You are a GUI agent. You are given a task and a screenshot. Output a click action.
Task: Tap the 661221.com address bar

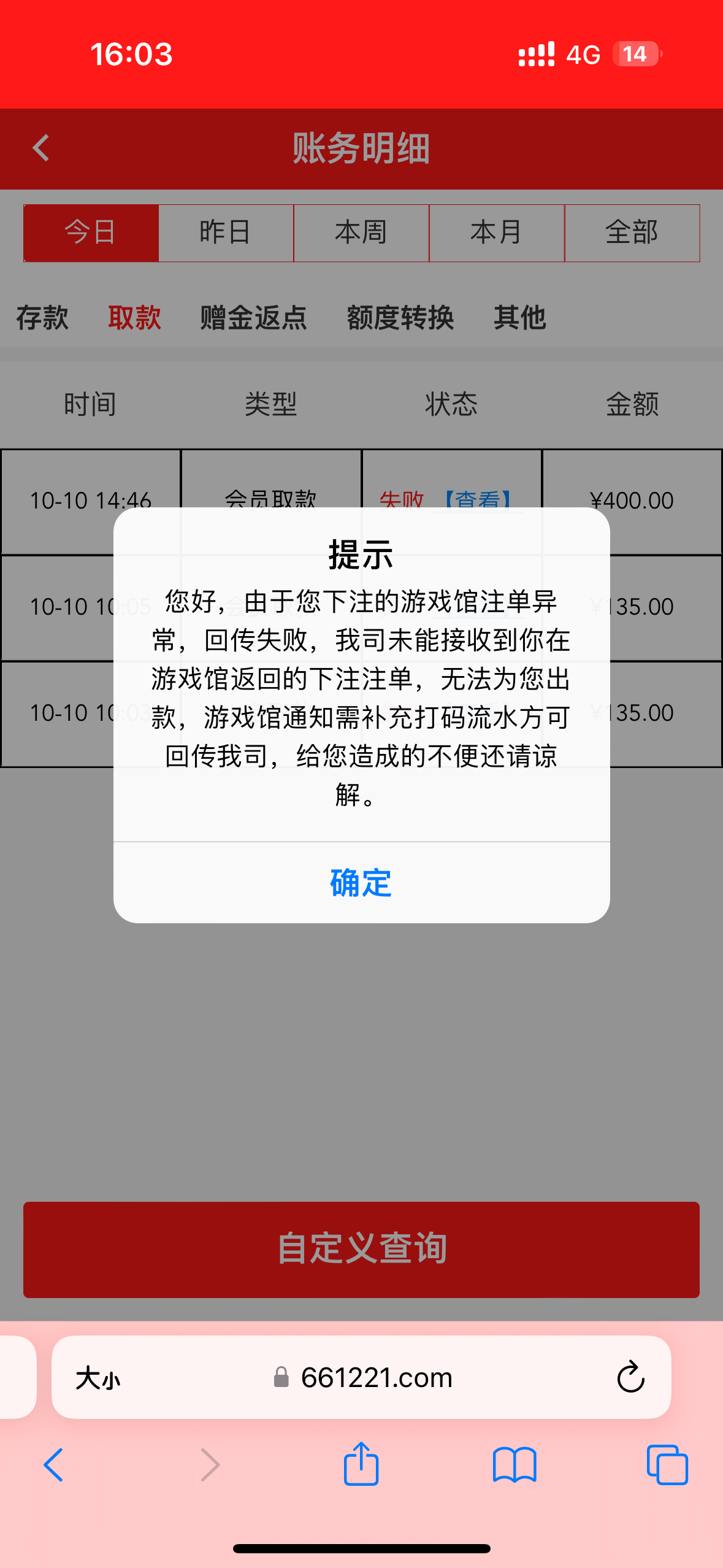pos(375,1378)
